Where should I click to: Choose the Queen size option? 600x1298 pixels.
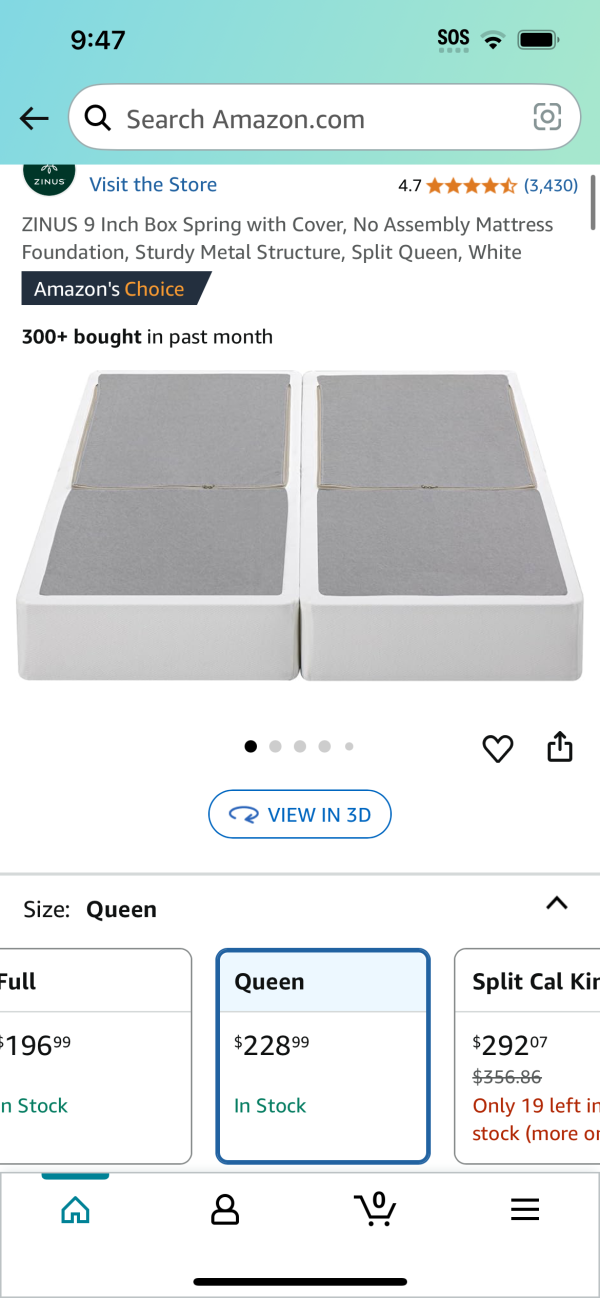click(x=323, y=1055)
